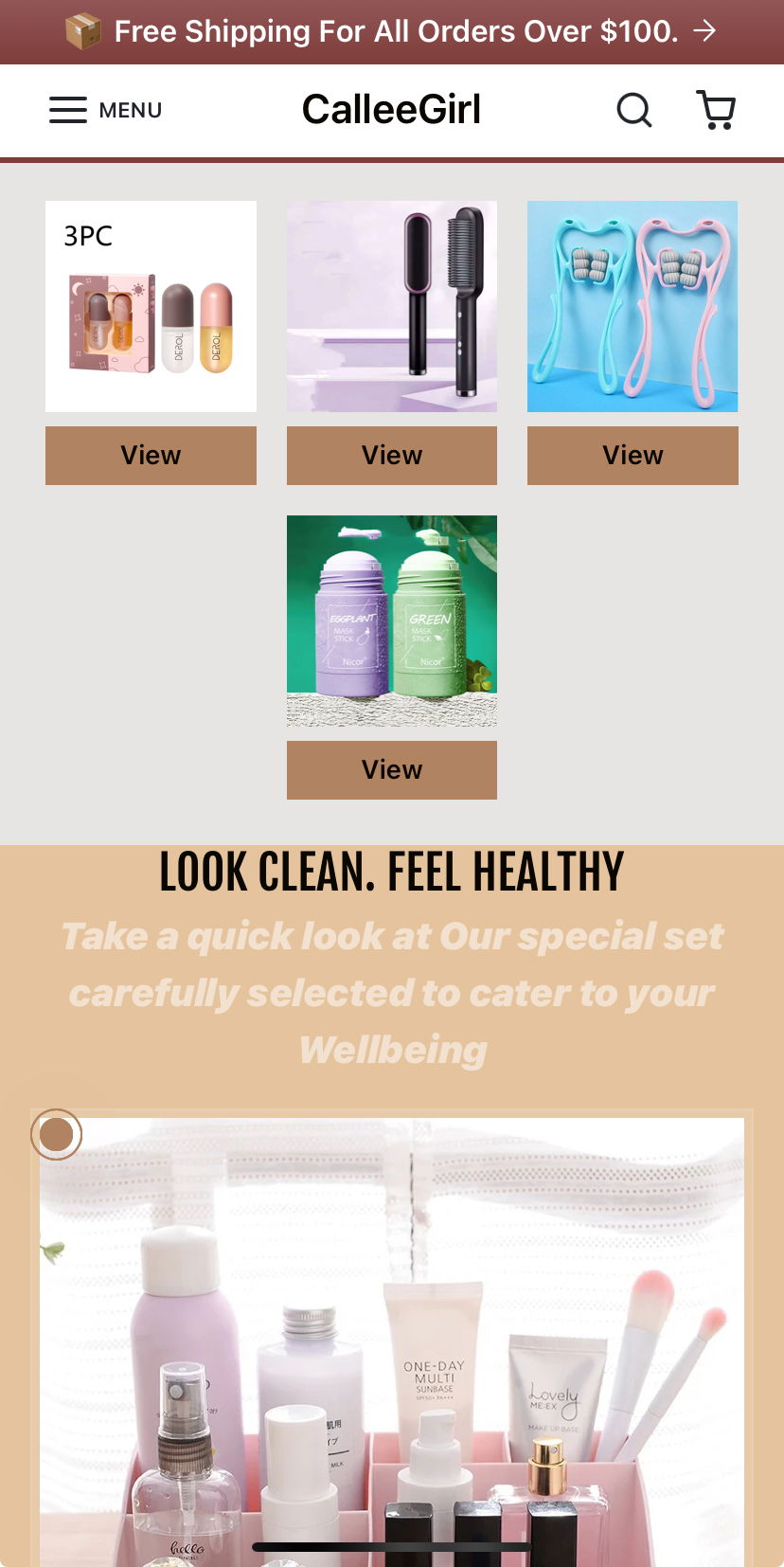View the hair straightening brush
Image resolution: width=784 pixels, height=1567 pixels.
(392, 456)
